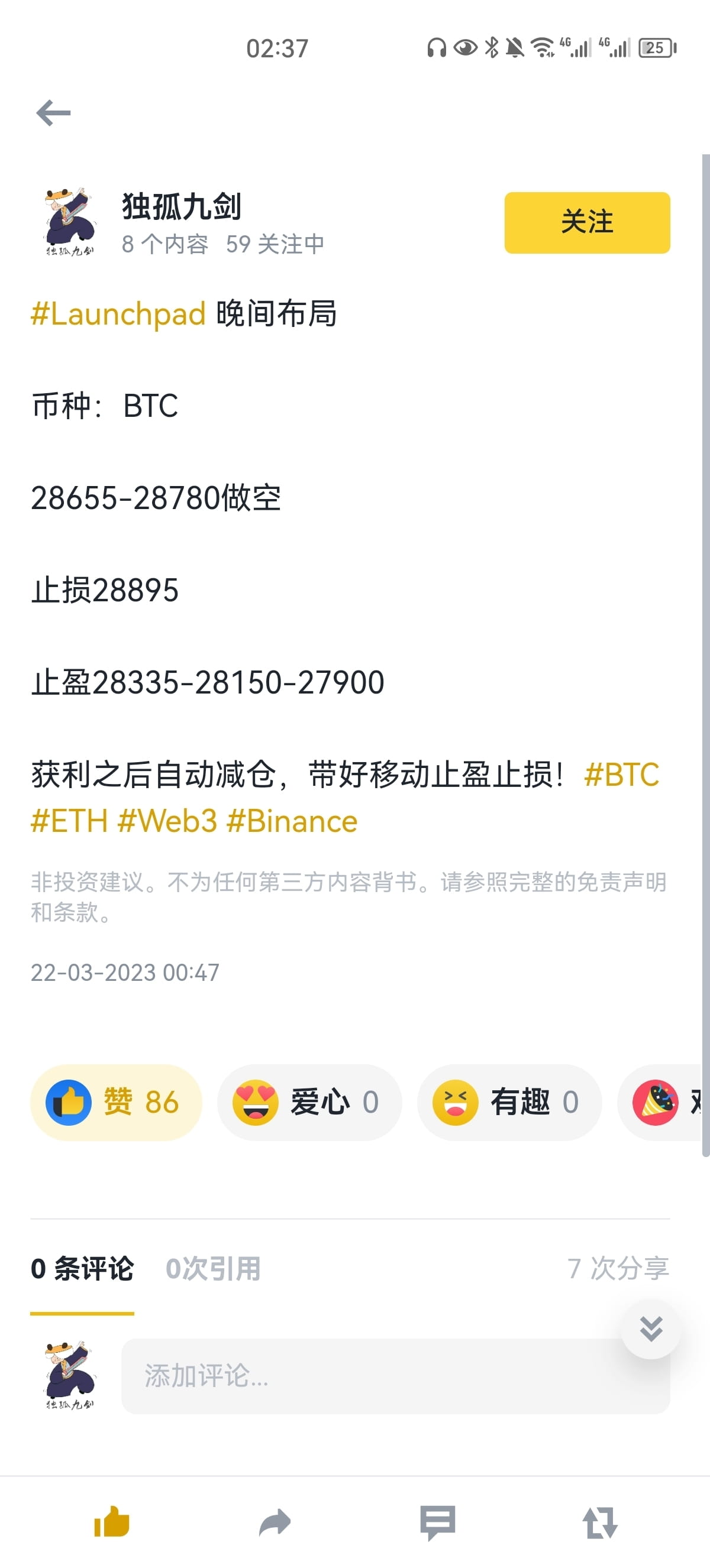This screenshot has width=710, height=1568.
Task: React with the 有趣 chip
Action: [509, 1102]
